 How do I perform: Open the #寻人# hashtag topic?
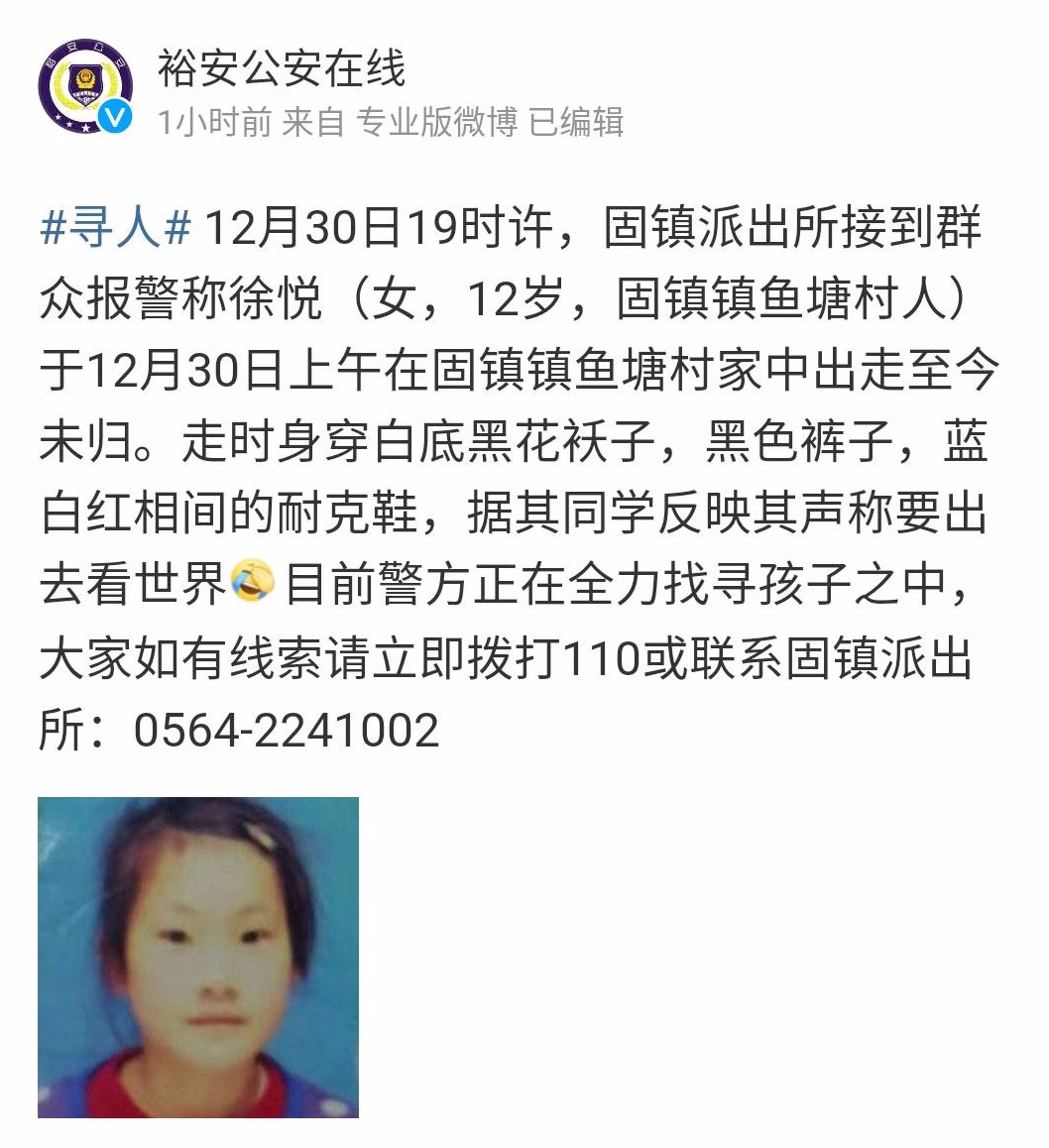tap(115, 230)
